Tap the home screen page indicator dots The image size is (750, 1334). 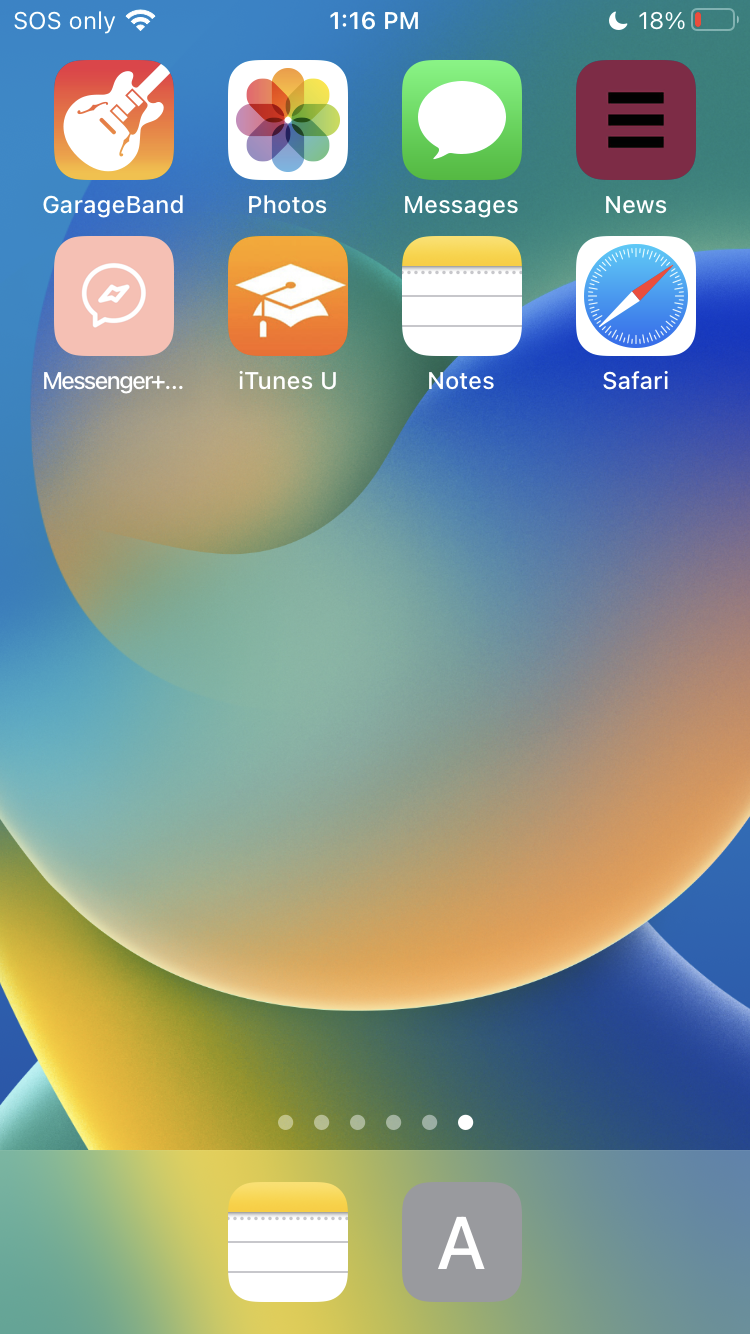click(x=375, y=1122)
